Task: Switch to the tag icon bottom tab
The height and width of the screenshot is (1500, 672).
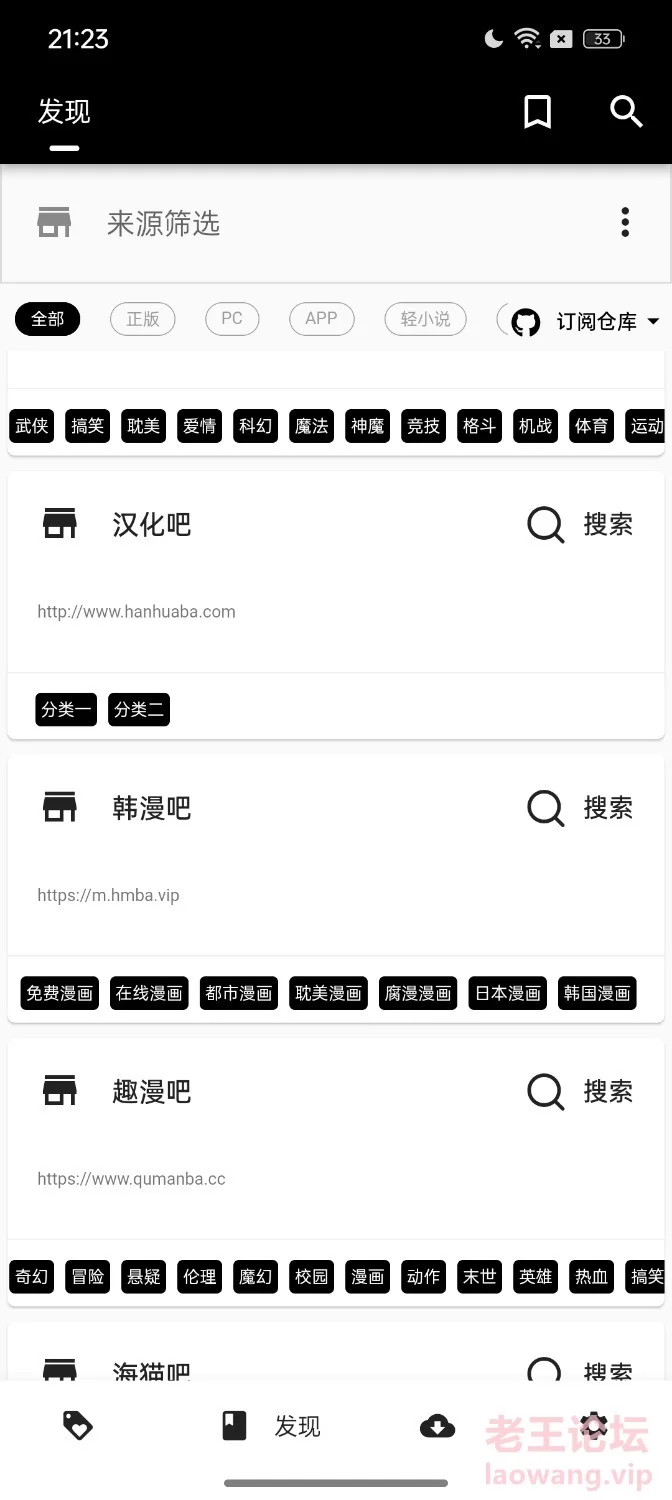Action: tap(77, 1426)
